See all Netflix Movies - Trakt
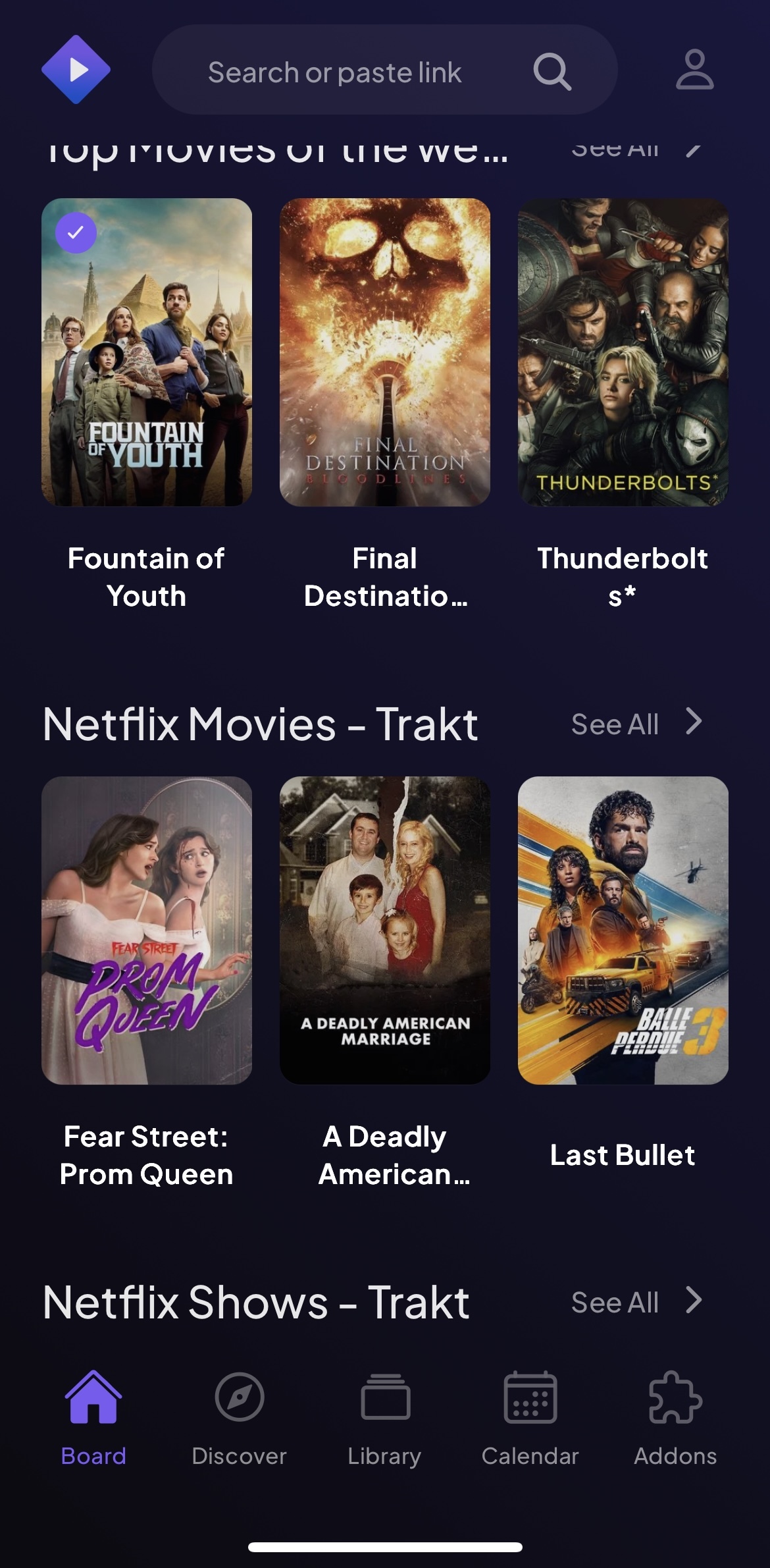This screenshot has height=1568, width=770. click(x=636, y=724)
